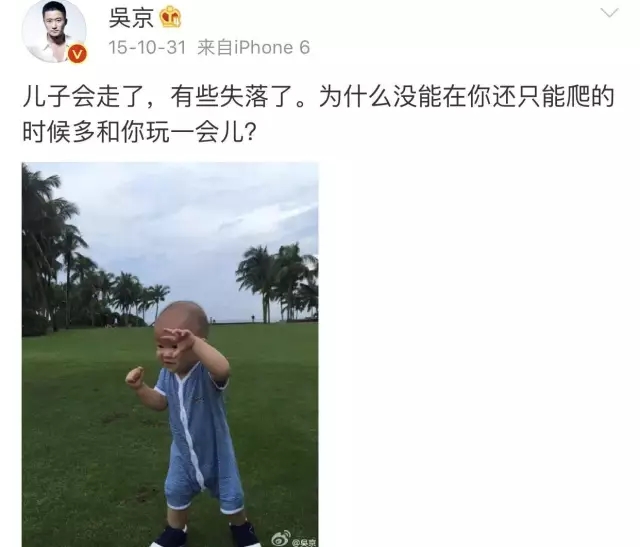Open 吴京's profile avatar
Screen dimensions: 640x547
[x=54, y=30]
